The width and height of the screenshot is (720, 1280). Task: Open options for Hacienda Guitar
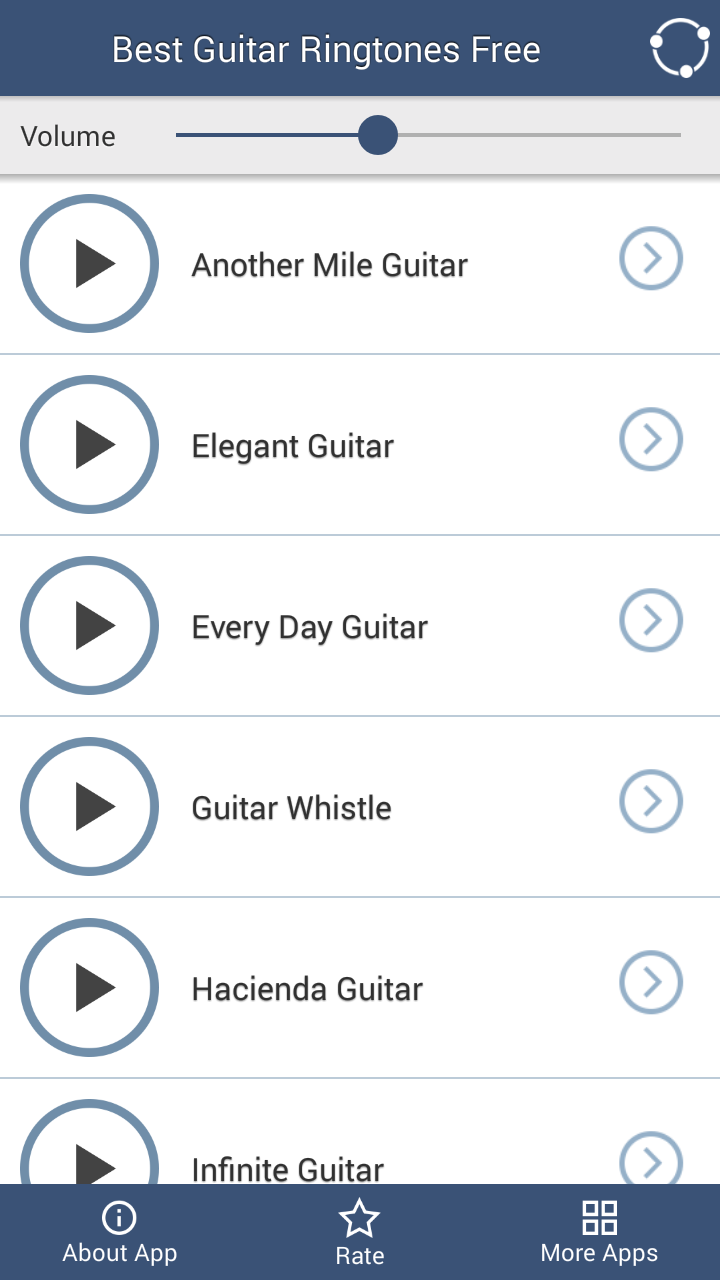click(x=651, y=983)
